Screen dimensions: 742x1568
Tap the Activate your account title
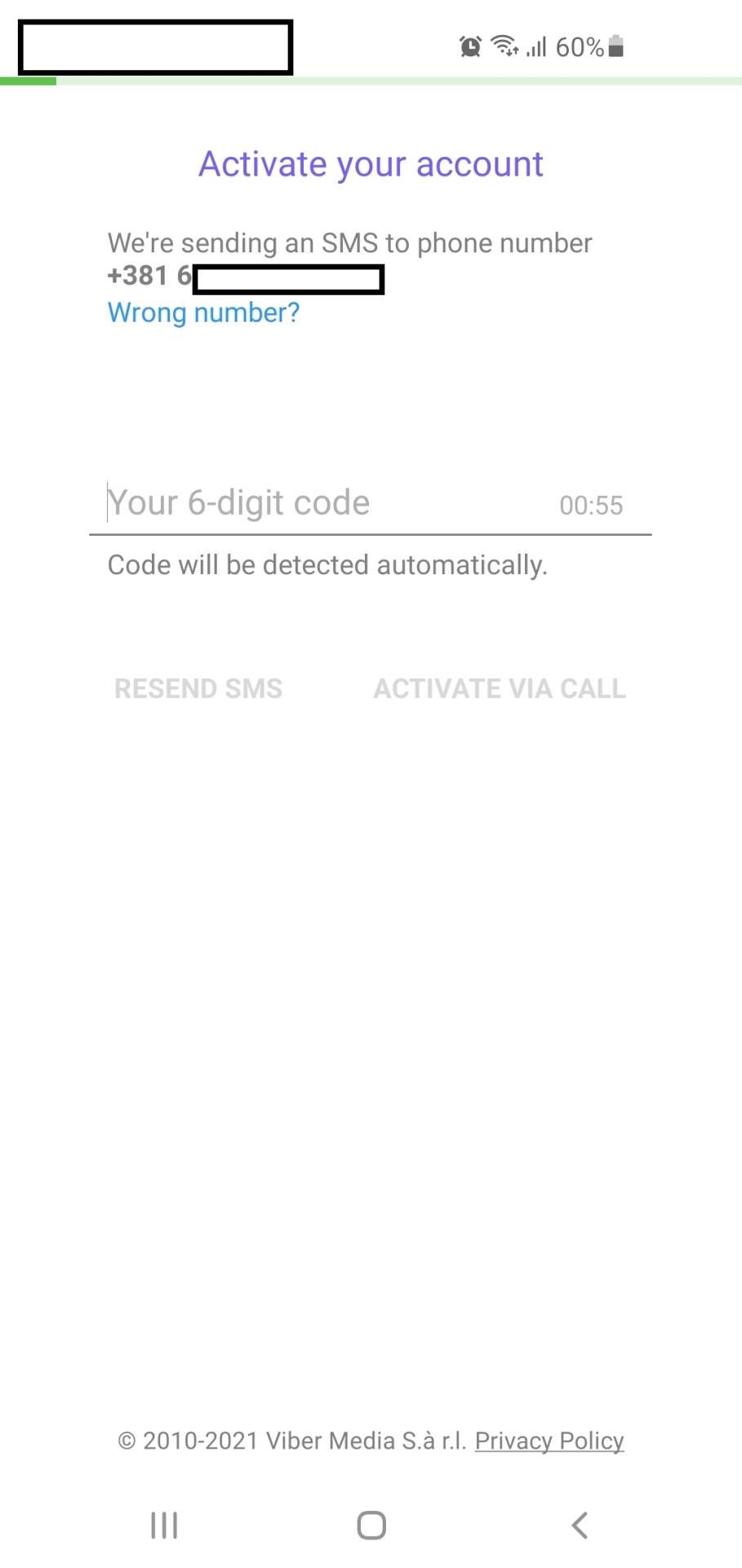coord(371,163)
